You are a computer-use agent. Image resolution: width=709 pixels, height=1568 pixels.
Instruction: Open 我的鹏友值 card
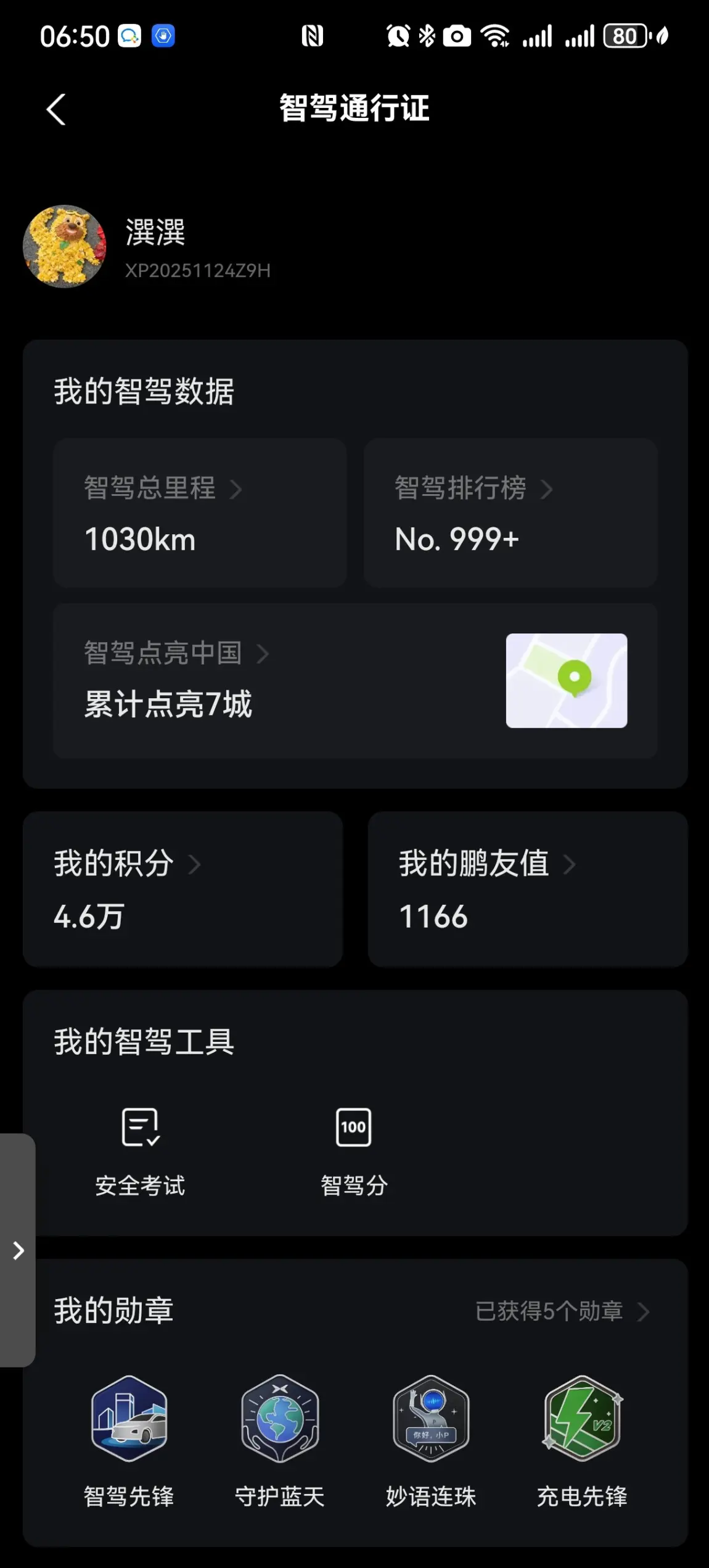527,888
